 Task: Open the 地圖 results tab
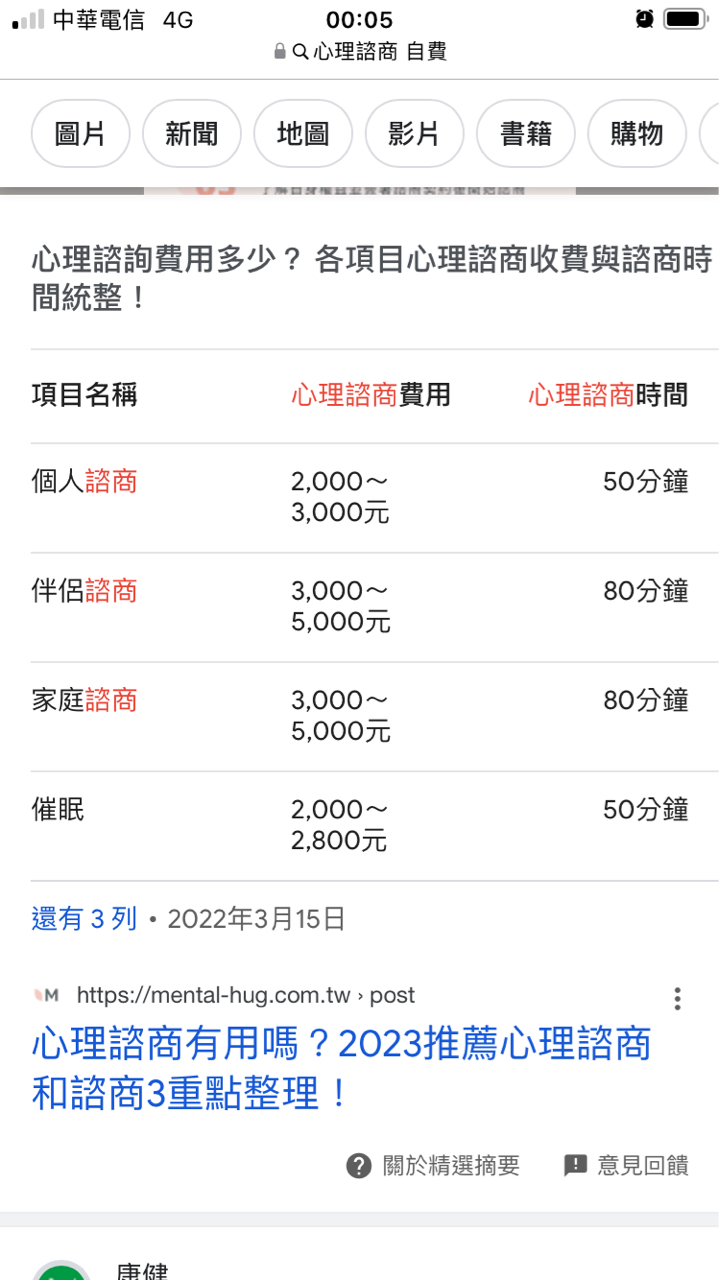pos(303,133)
